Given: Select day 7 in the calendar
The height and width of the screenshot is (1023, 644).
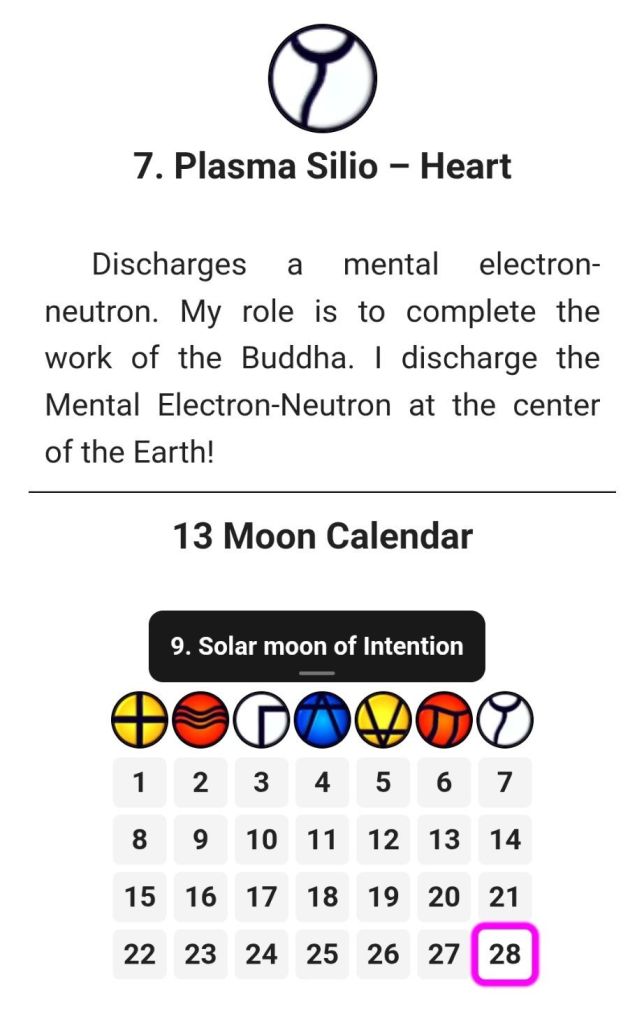Looking at the screenshot, I should 505,782.
